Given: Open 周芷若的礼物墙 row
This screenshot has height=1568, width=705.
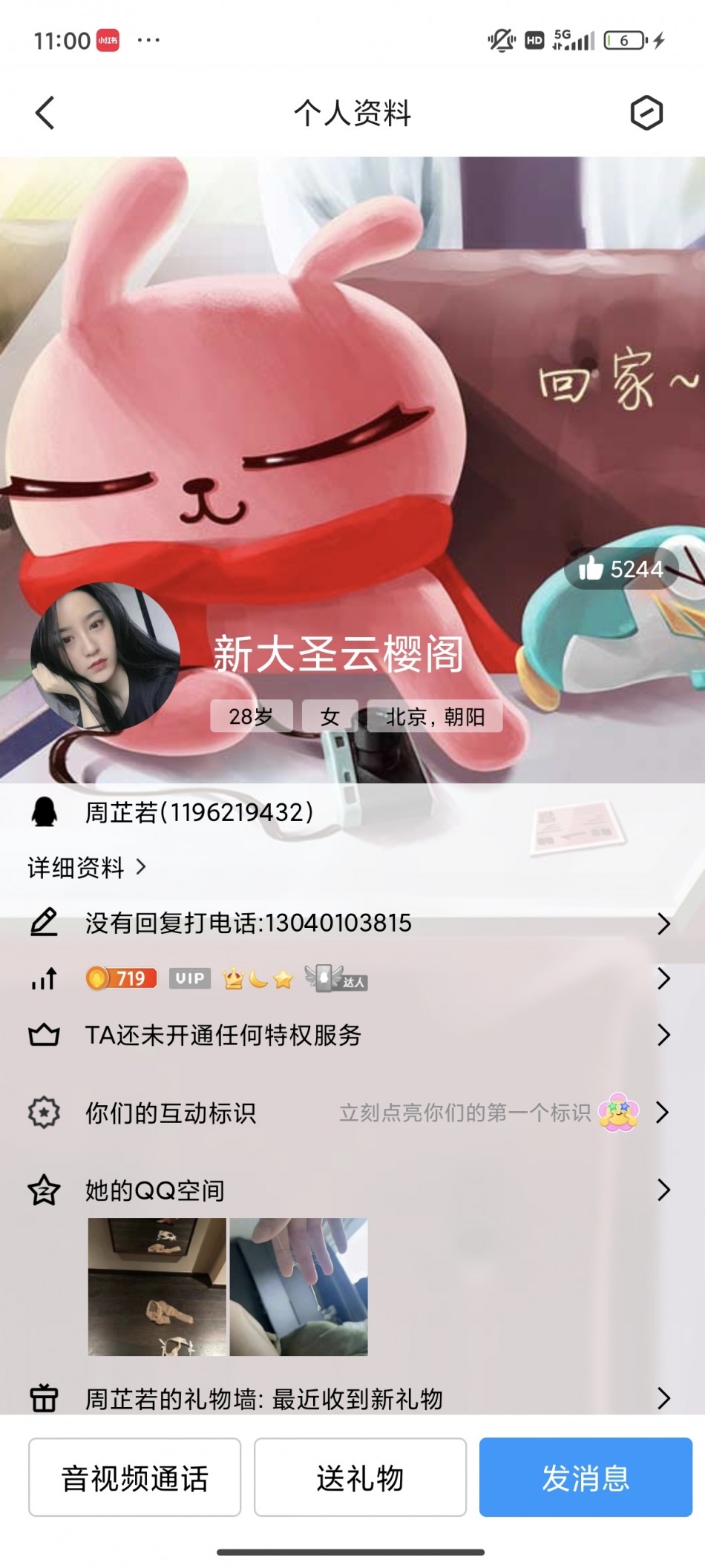Looking at the screenshot, I should pos(349,1399).
